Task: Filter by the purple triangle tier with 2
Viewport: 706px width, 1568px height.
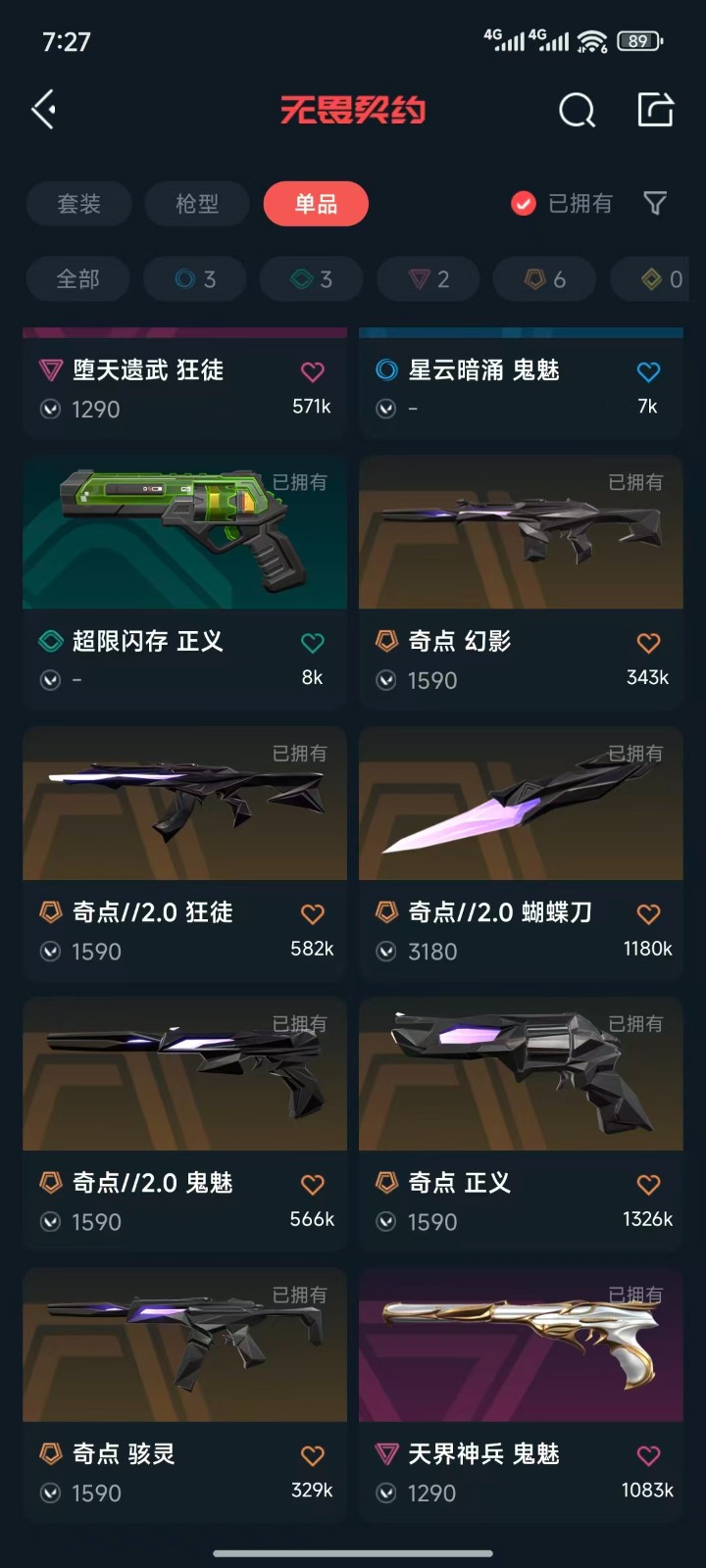Action: point(428,279)
